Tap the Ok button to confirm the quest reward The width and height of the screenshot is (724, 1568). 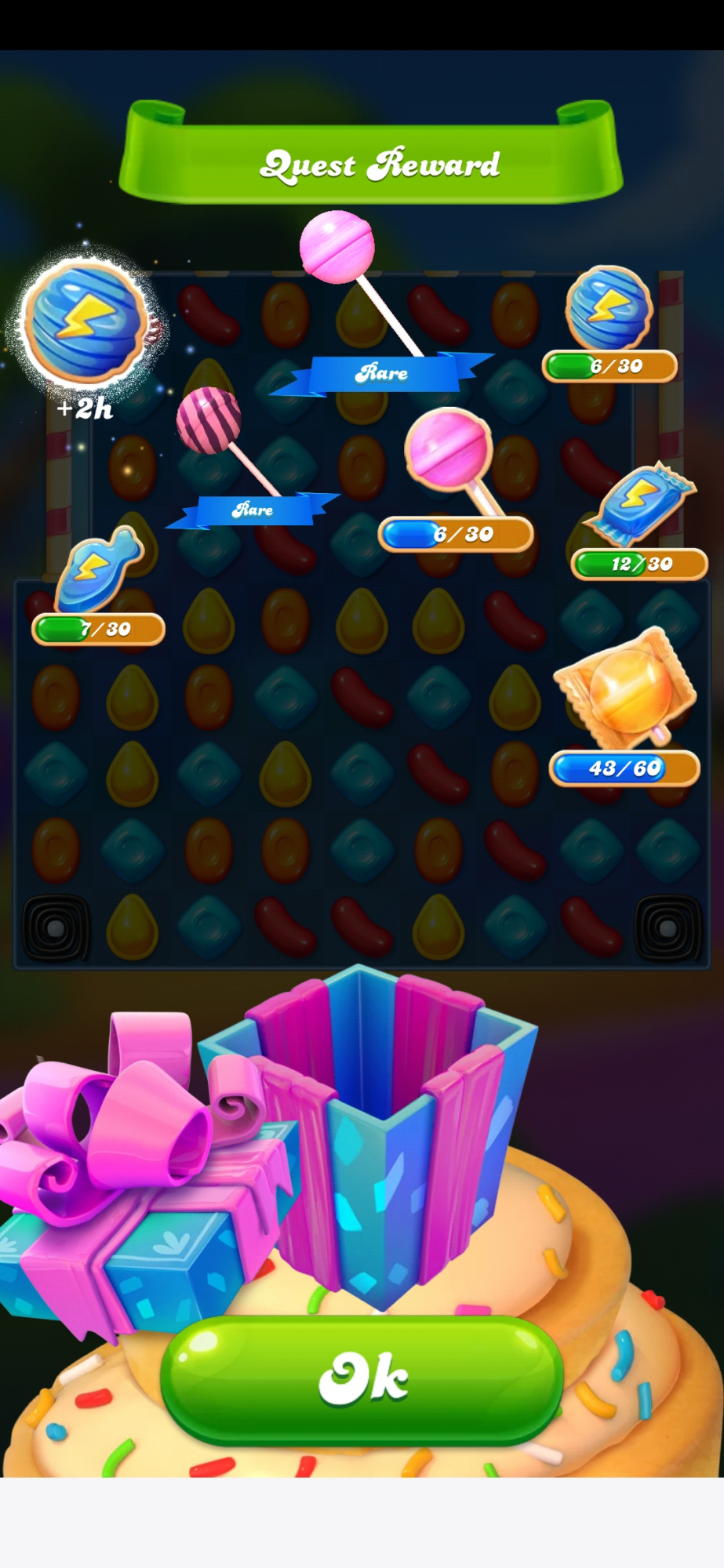(x=362, y=1378)
